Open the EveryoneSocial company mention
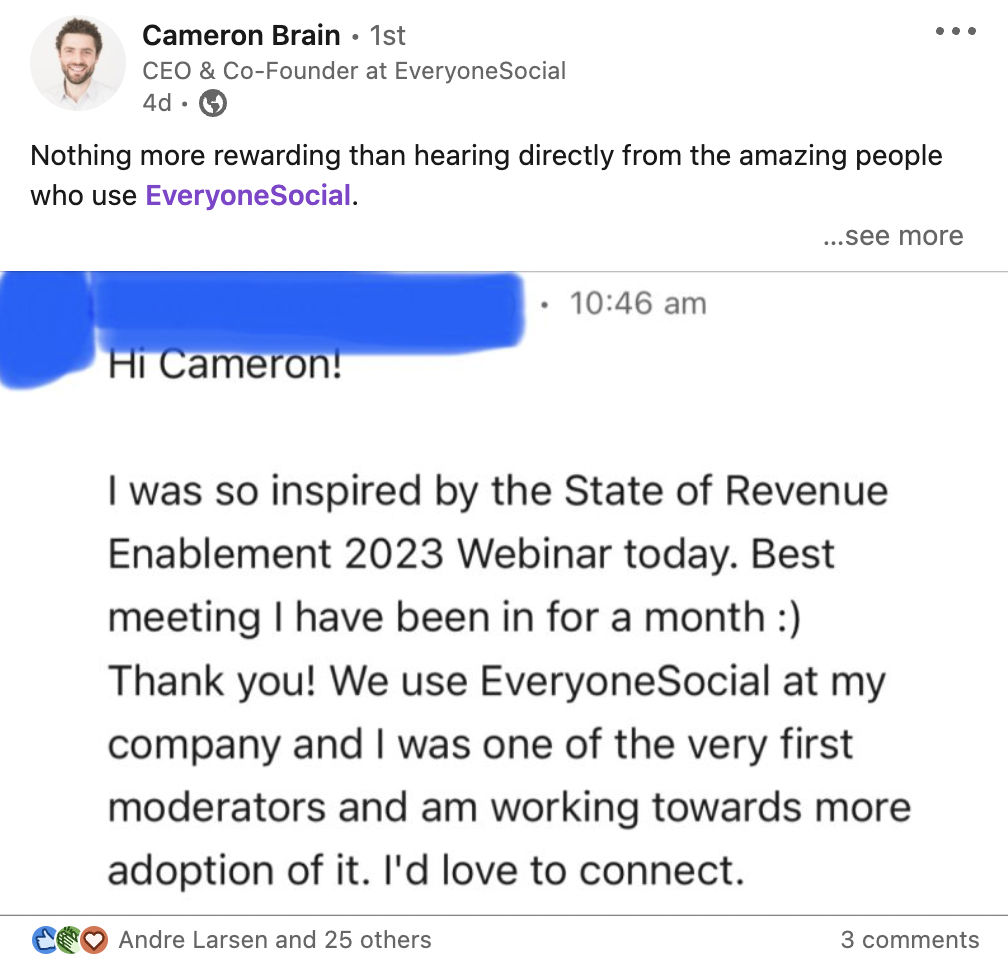This screenshot has width=1008, height=964. pos(248,194)
